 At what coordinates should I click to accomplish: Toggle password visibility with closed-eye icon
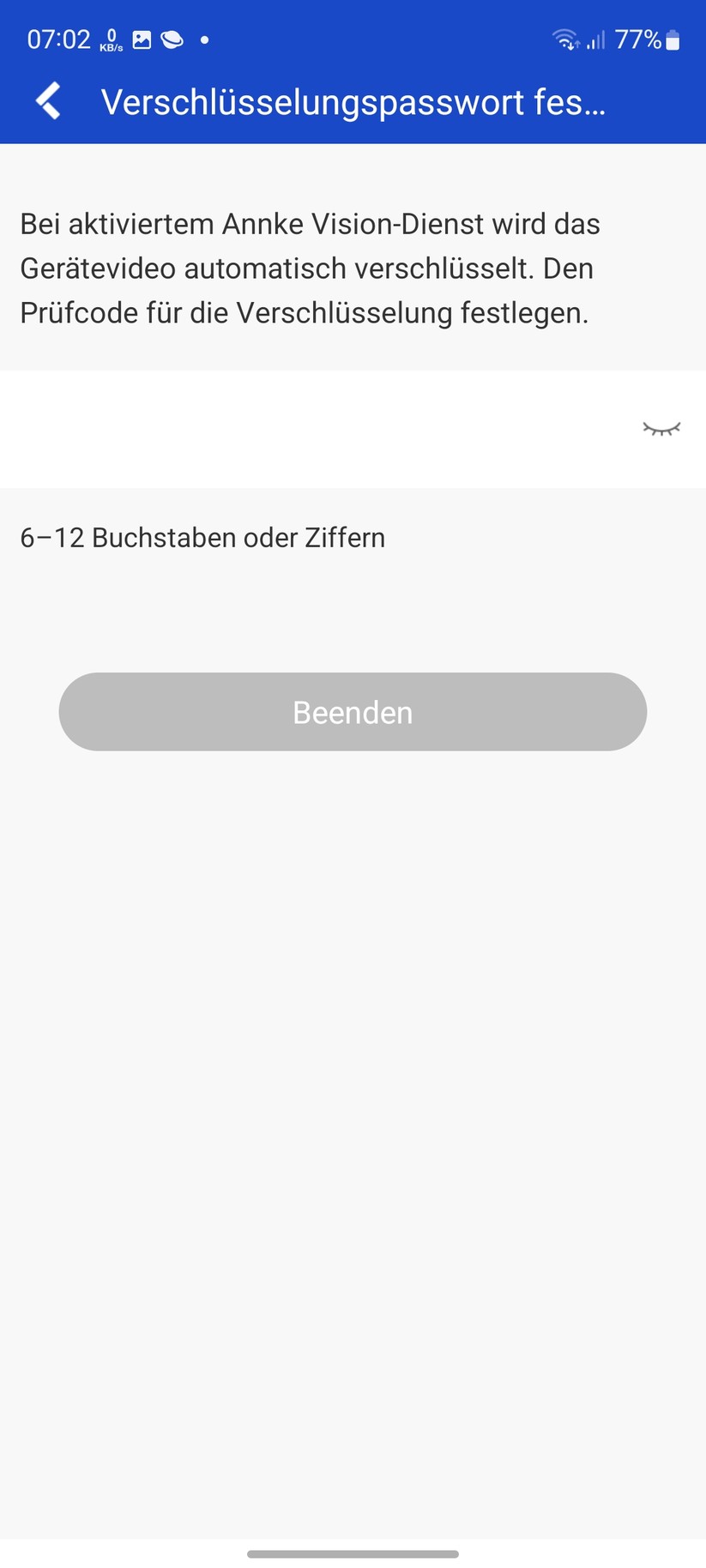pos(661,430)
